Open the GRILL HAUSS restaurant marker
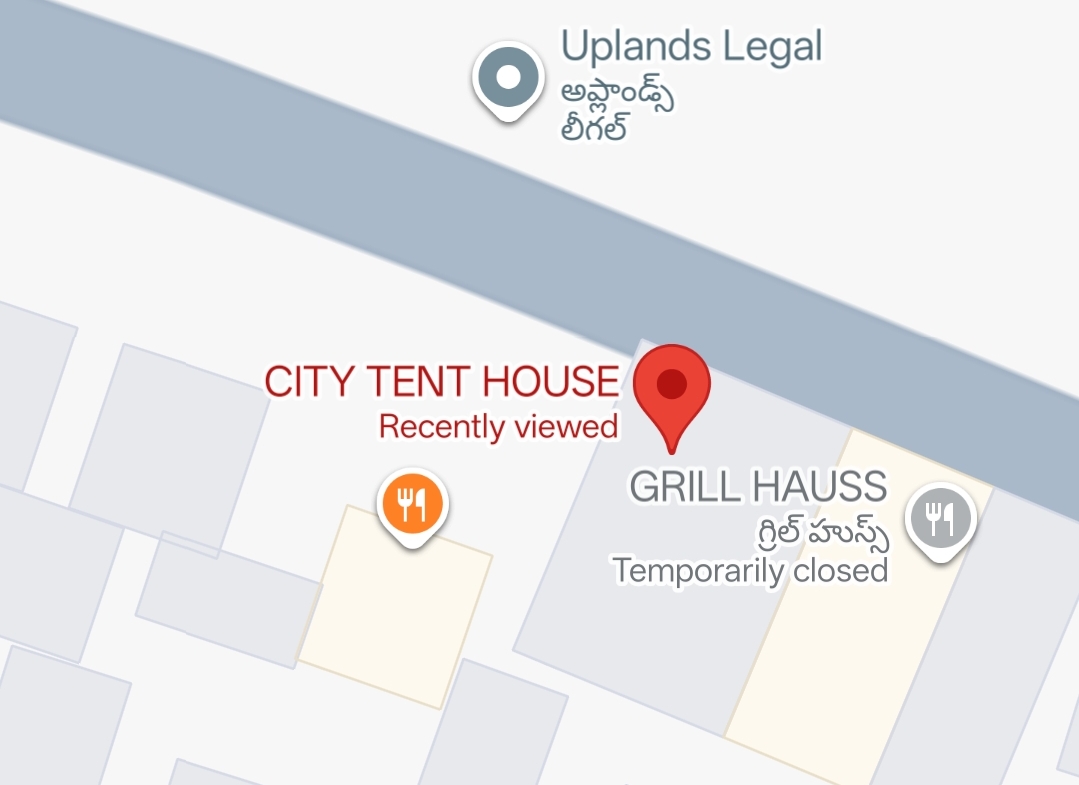The image size is (1079, 785). coord(940,517)
